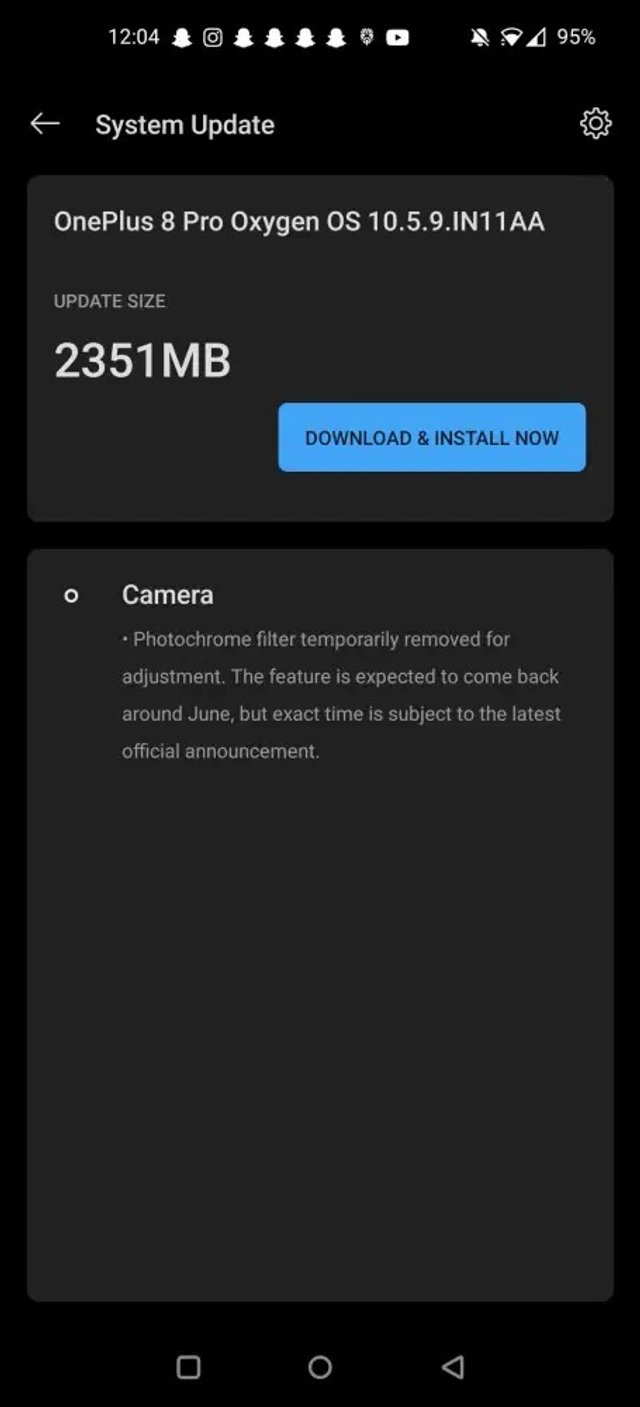Image resolution: width=640 pixels, height=1407 pixels.
Task: Open the update settings gear
Action: tap(595, 124)
